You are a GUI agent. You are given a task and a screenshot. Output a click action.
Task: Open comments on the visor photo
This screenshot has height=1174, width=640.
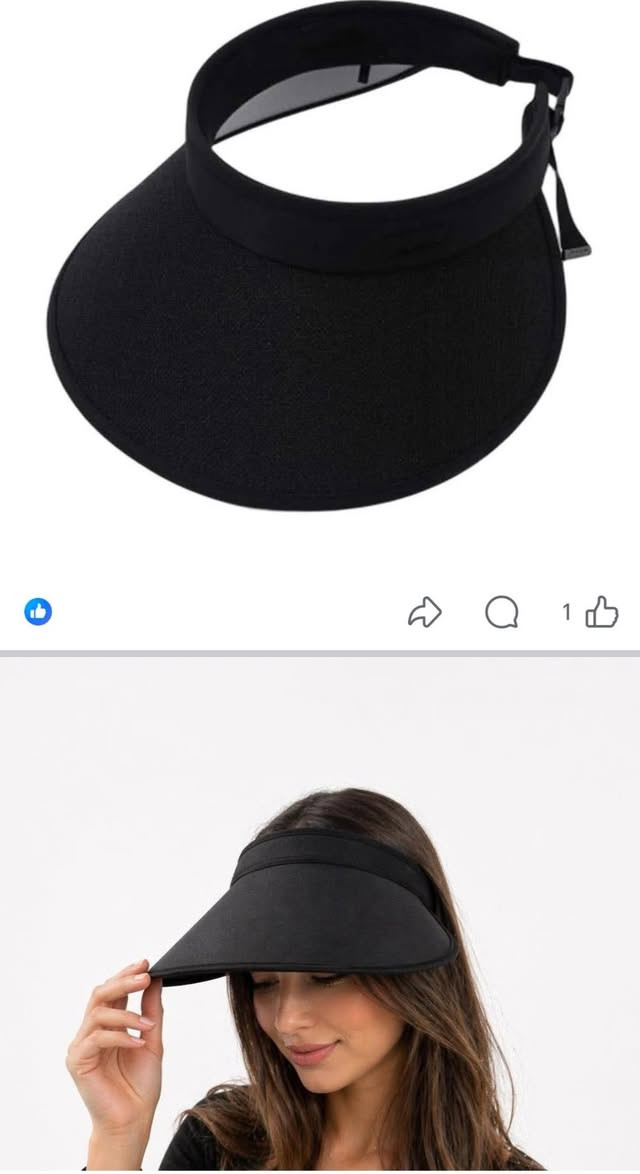(x=502, y=612)
